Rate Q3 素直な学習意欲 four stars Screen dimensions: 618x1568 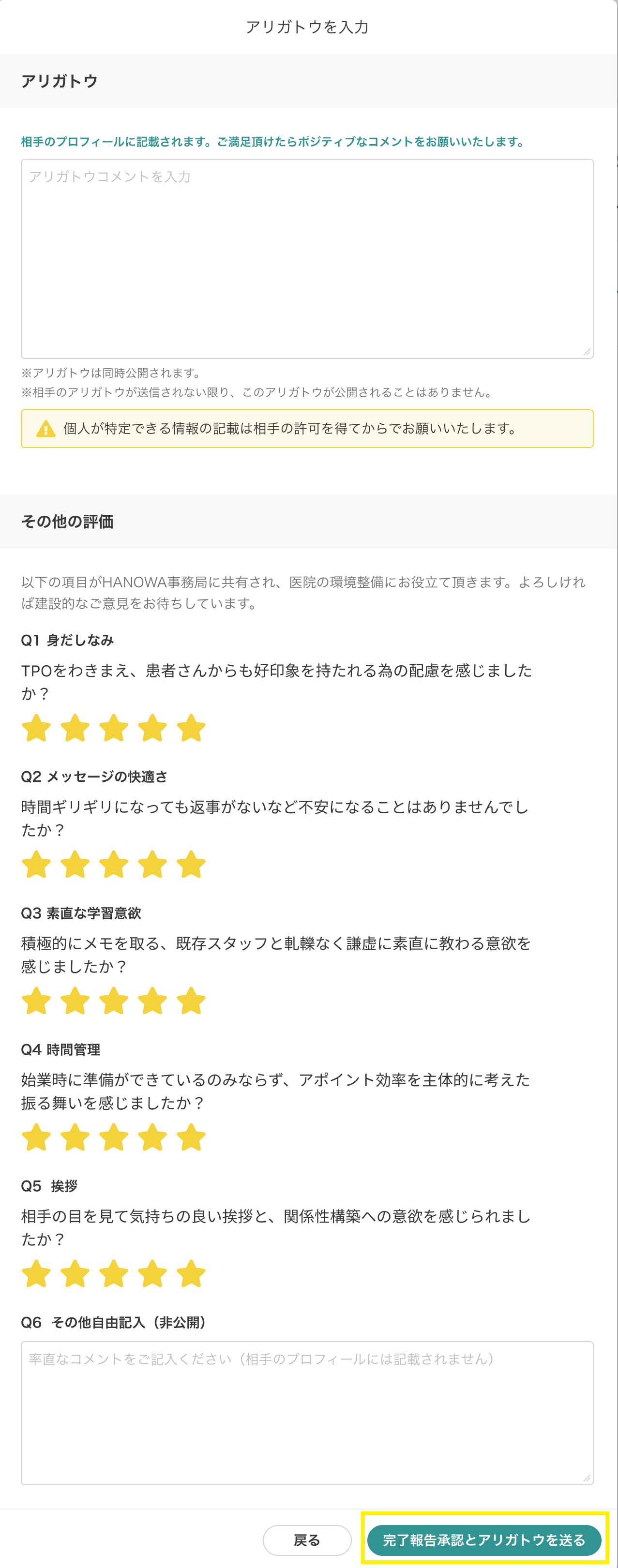[x=152, y=1001]
